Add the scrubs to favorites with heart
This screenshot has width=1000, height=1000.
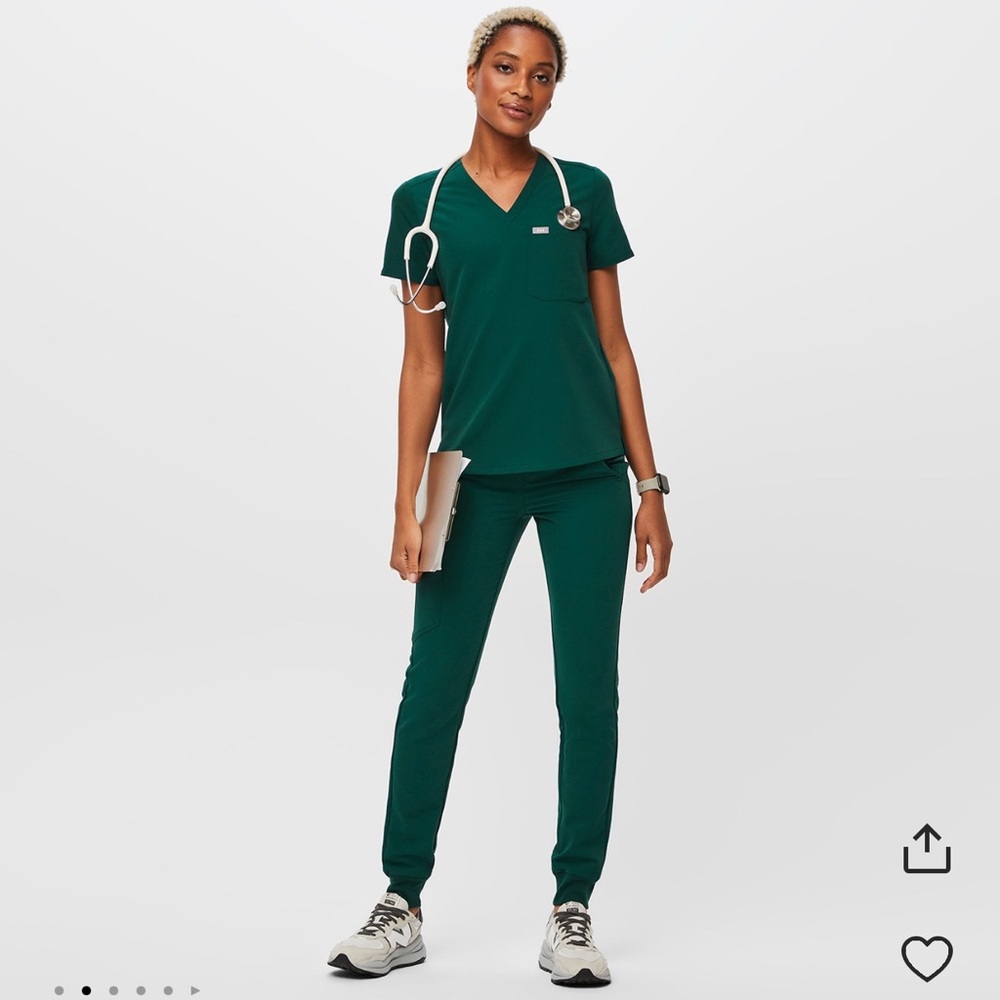[x=927, y=958]
